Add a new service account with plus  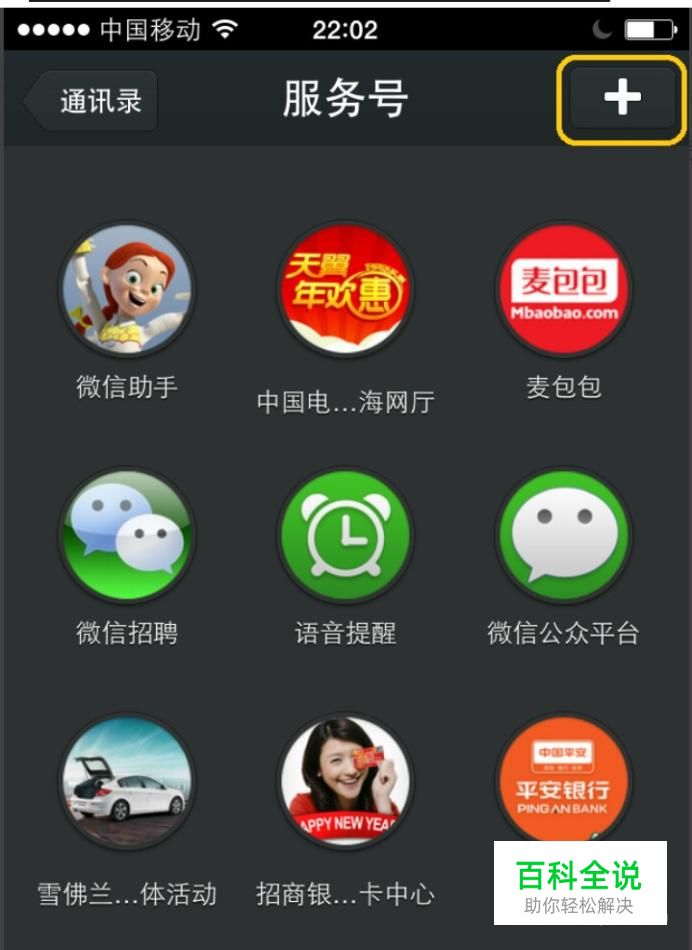[621, 99]
